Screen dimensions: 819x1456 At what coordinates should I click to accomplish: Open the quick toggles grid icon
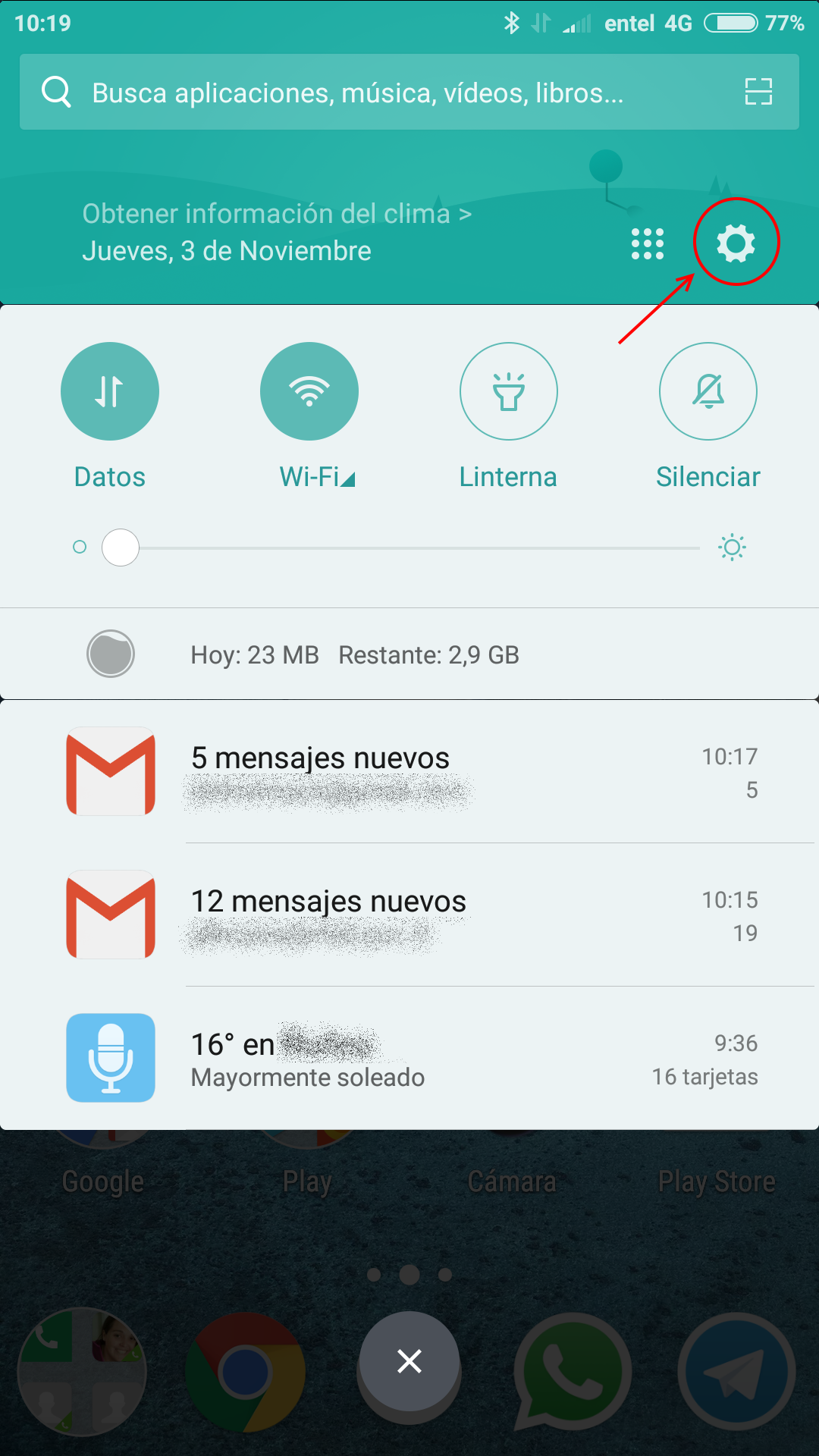(648, 244)
